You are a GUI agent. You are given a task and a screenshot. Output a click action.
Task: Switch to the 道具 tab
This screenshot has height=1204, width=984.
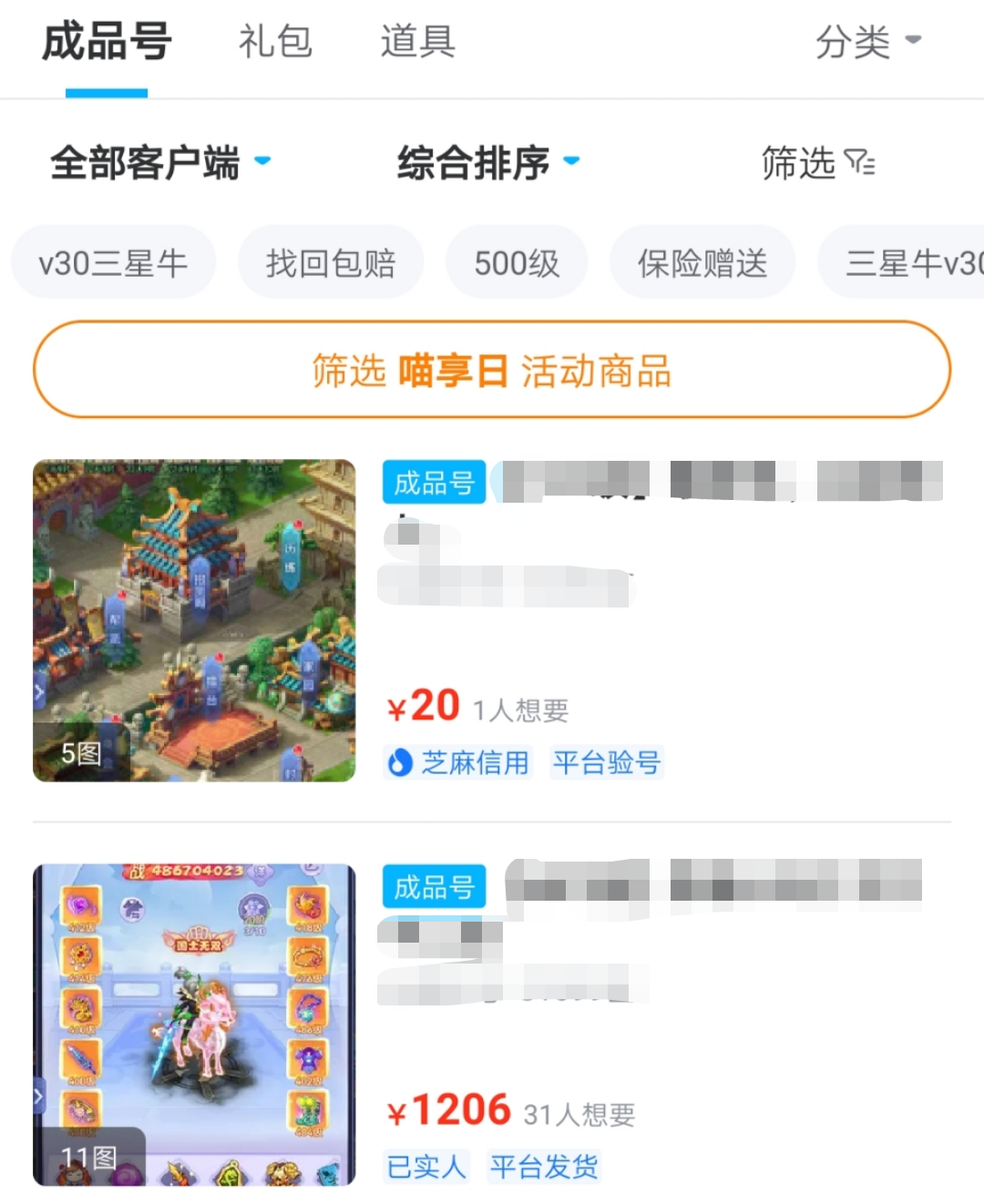[417, 42]
